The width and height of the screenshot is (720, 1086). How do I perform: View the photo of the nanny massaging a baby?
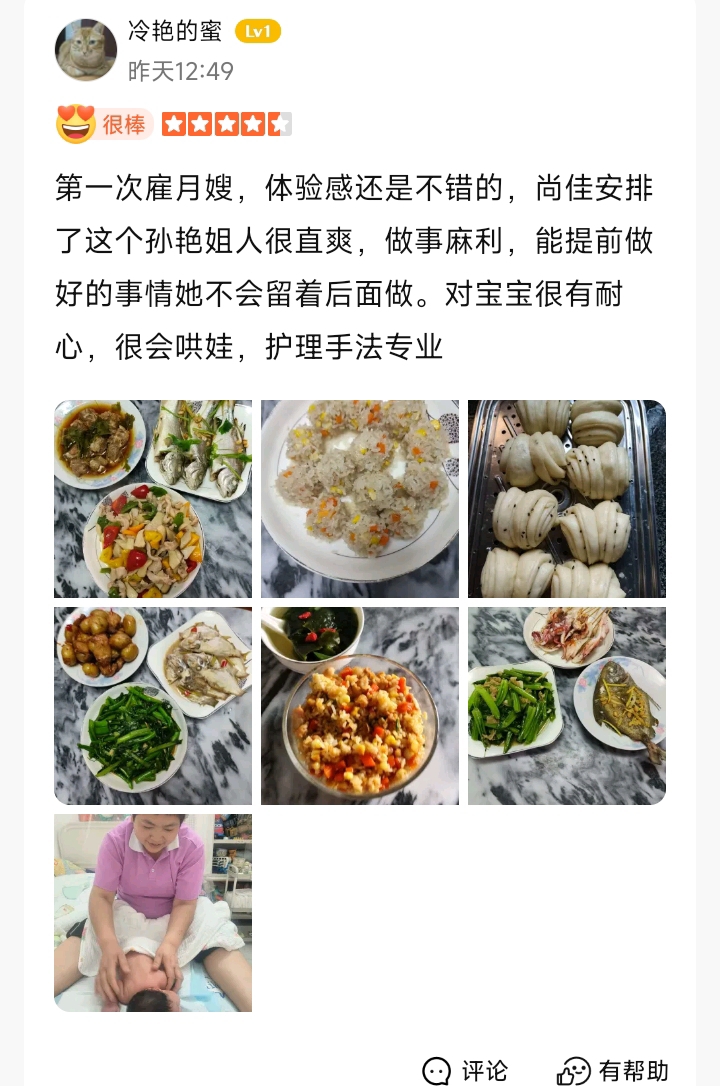pyautogui.click(x=153, y=912)
